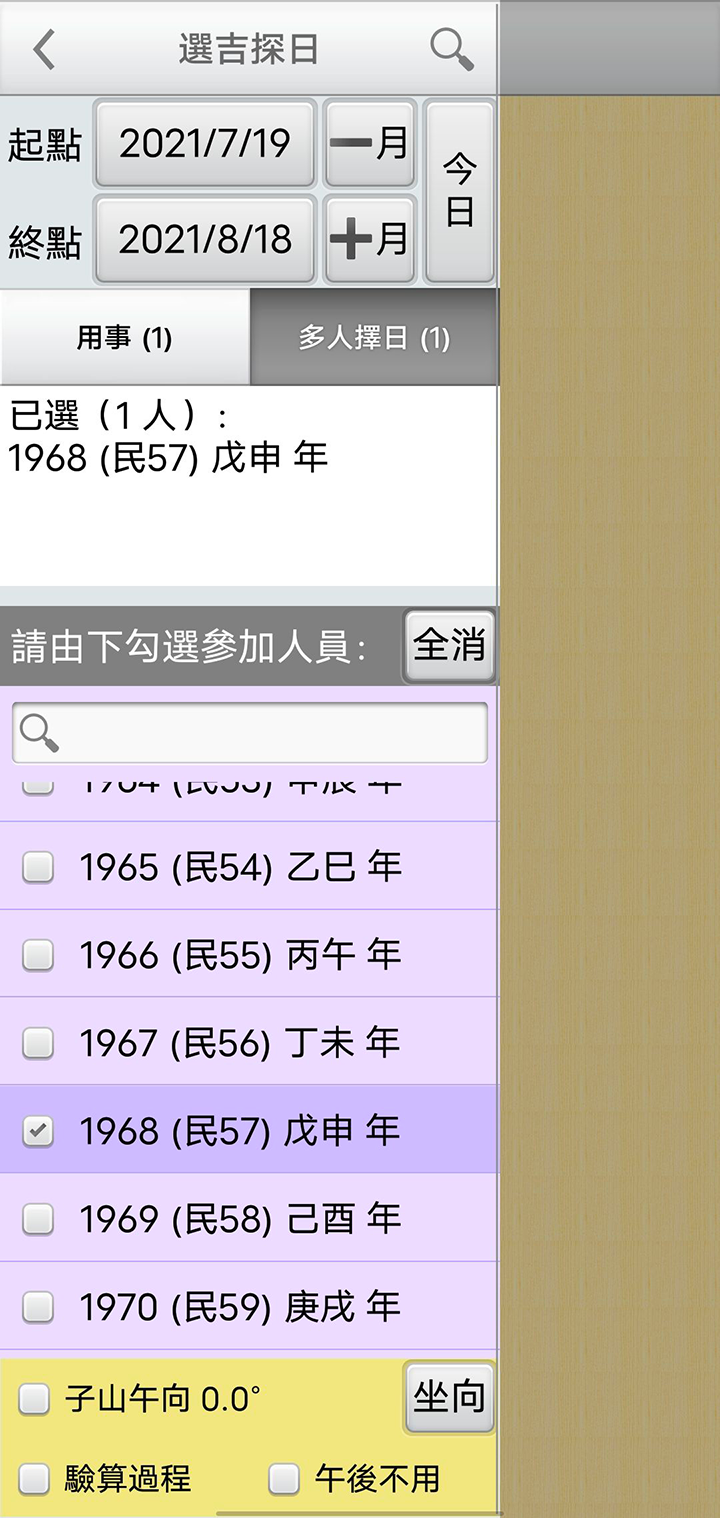Check the 1966 (民55) 丙午 年 row
This screenshot has width=720, height=1518.
(x=38, y=956)
